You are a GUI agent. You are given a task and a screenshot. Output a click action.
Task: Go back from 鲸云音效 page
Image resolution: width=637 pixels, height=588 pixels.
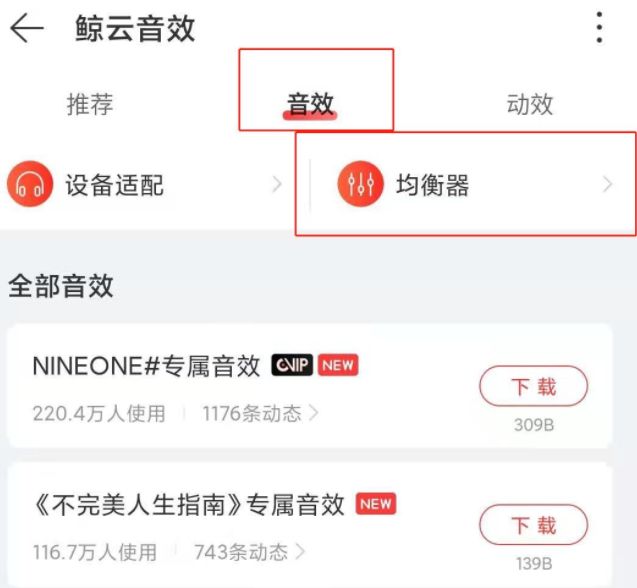click(27, 28)
